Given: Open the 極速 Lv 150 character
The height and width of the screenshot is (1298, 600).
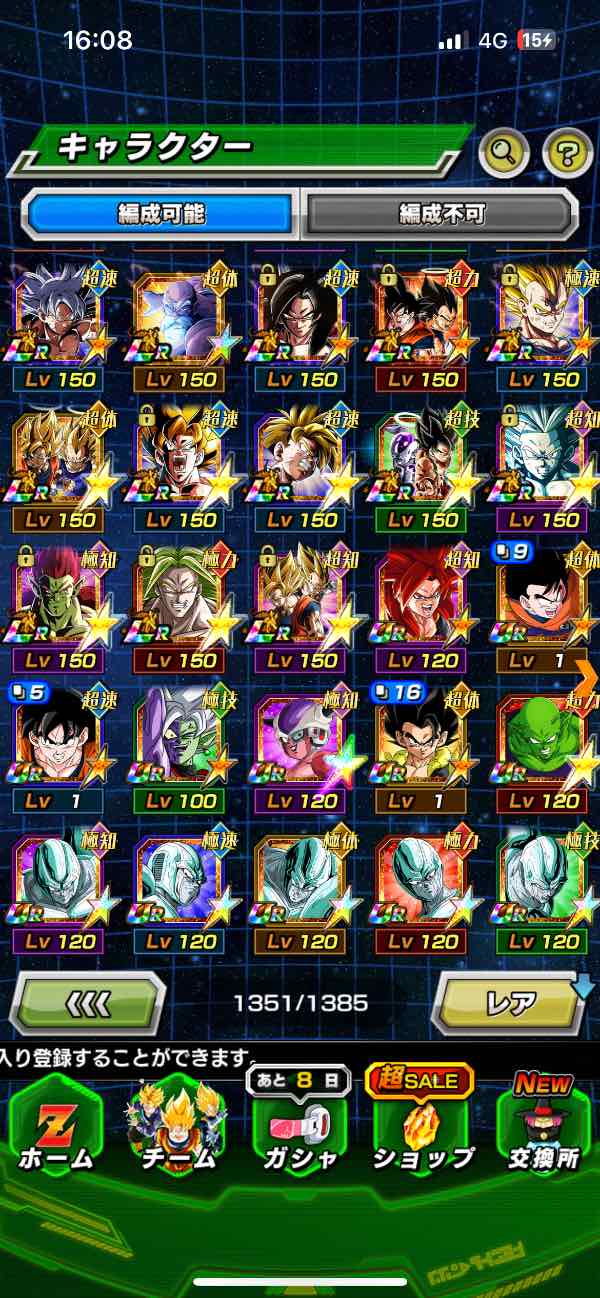Looking at the screenshot, I should click(x=541, y=325).
